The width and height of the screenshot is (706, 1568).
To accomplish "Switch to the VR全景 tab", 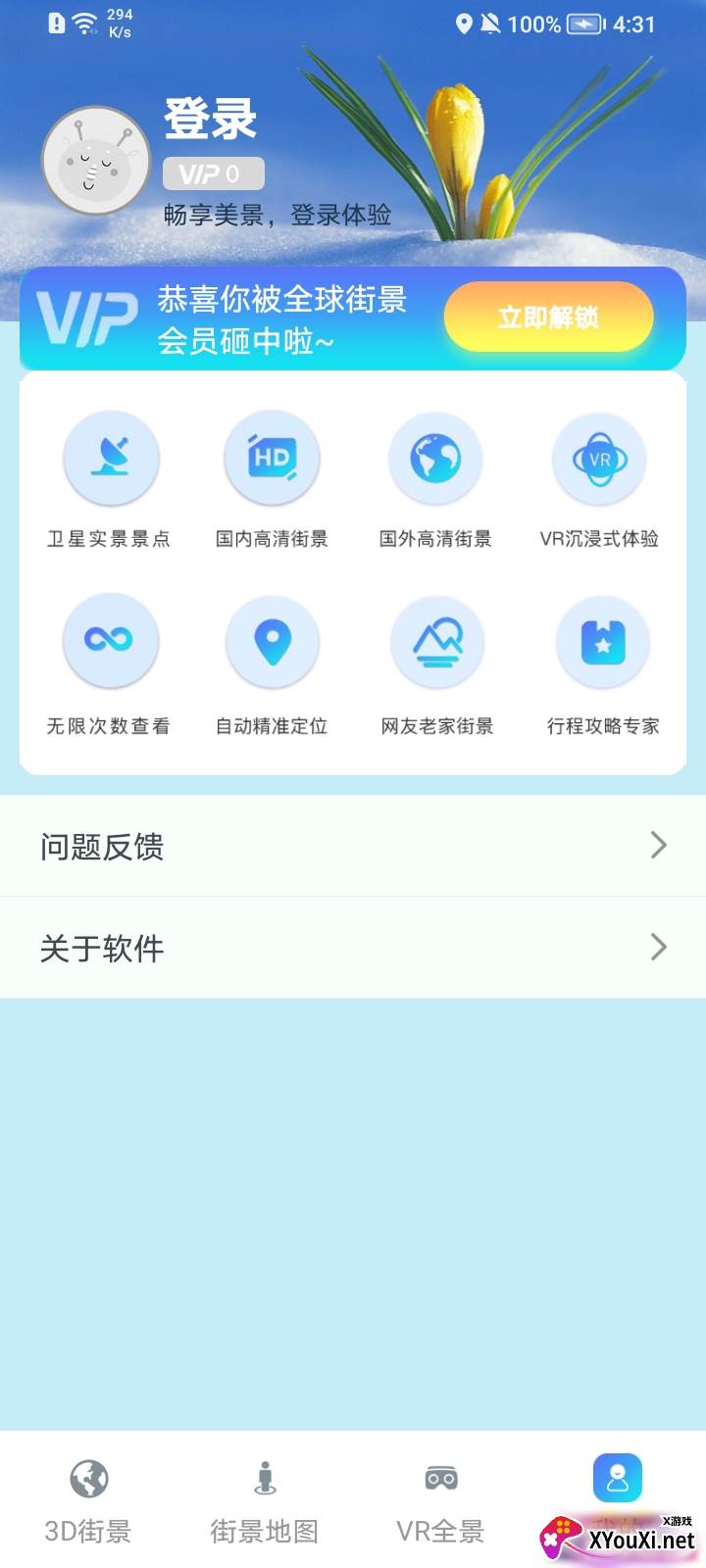I will click(x=440, y=1499).
